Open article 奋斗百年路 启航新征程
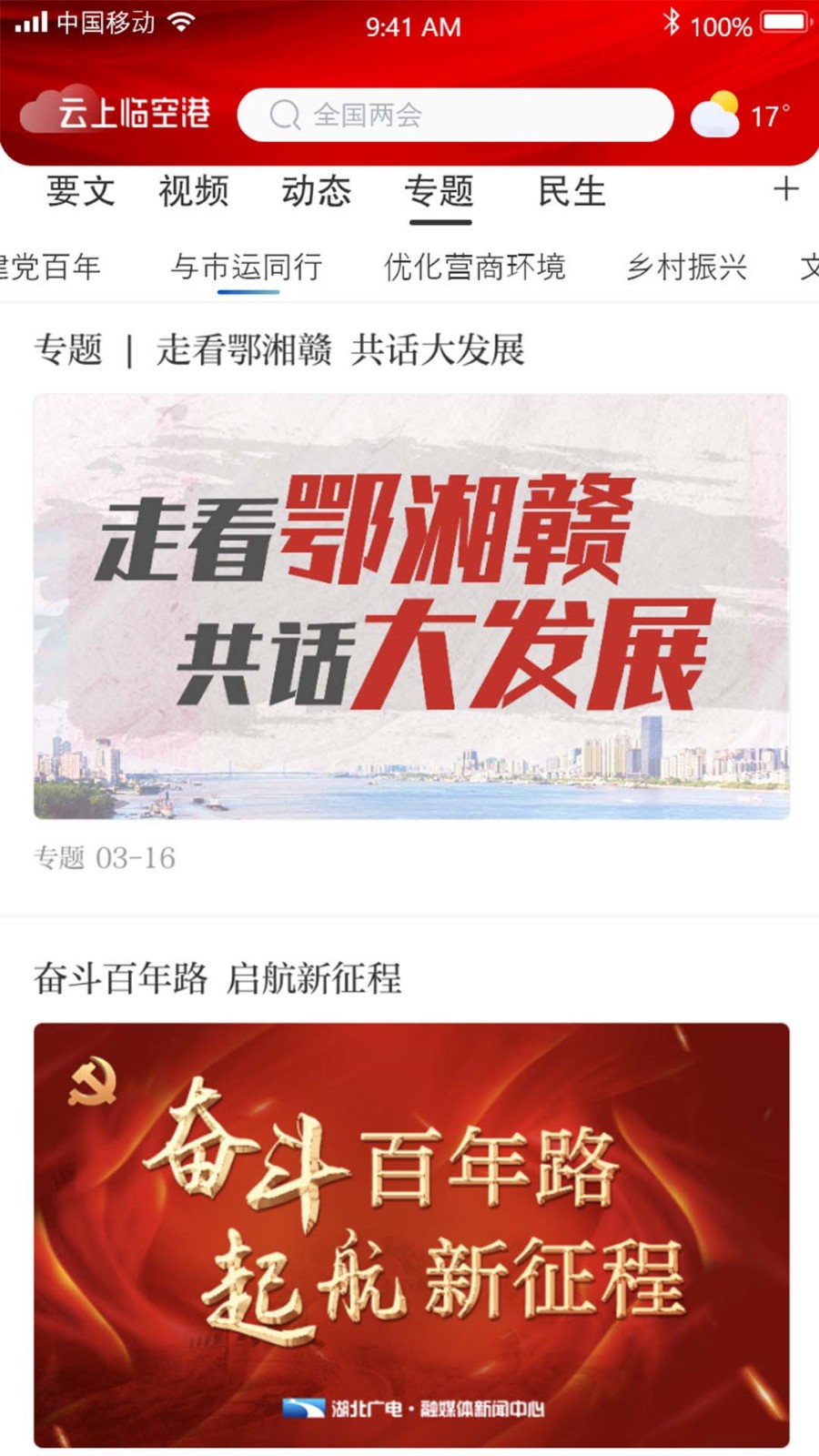Screen dimensions: 819x1456 pyautogui.click(x=221, y=980)
